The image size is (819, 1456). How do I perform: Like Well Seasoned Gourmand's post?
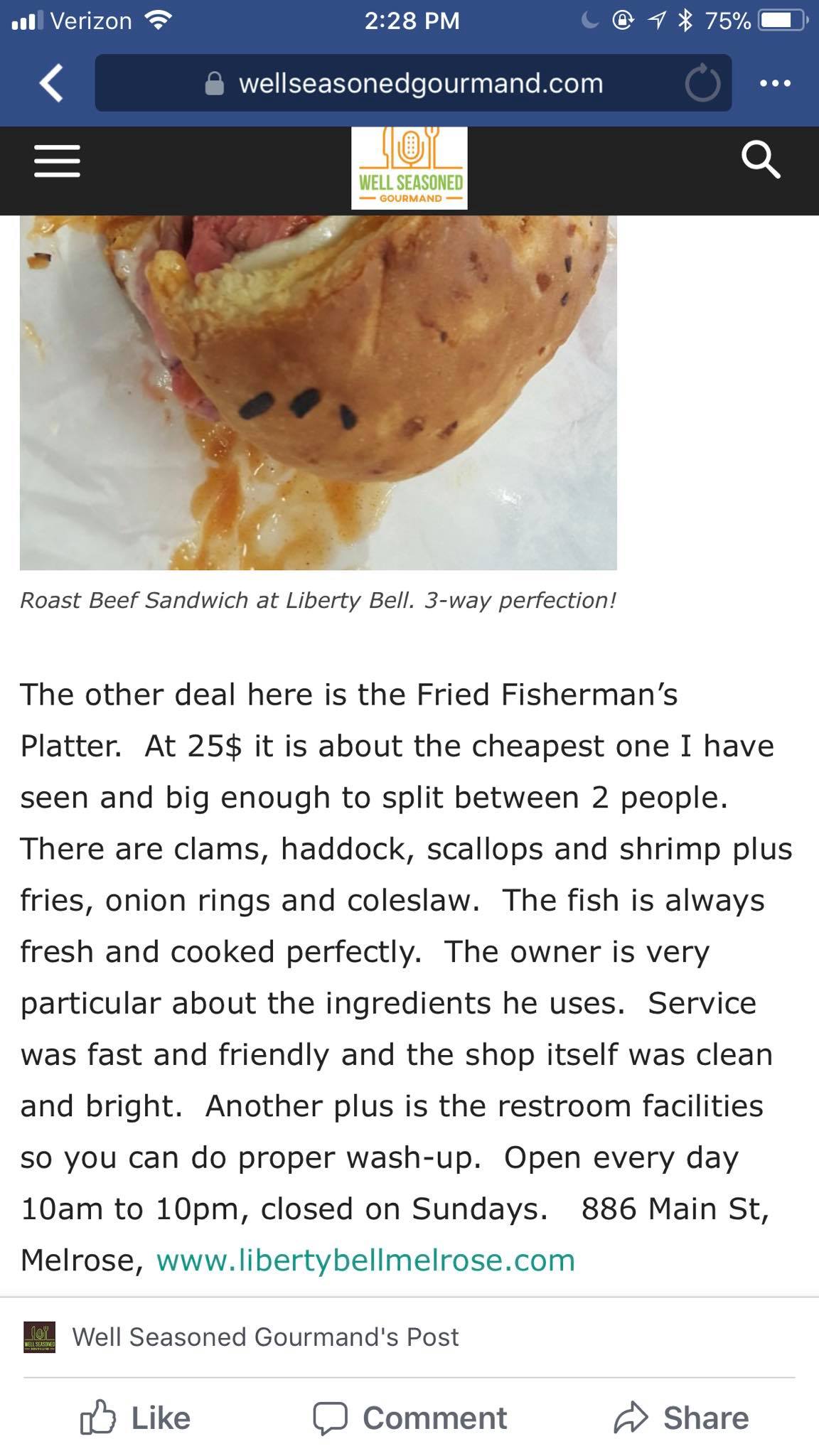pos(135,1418)
